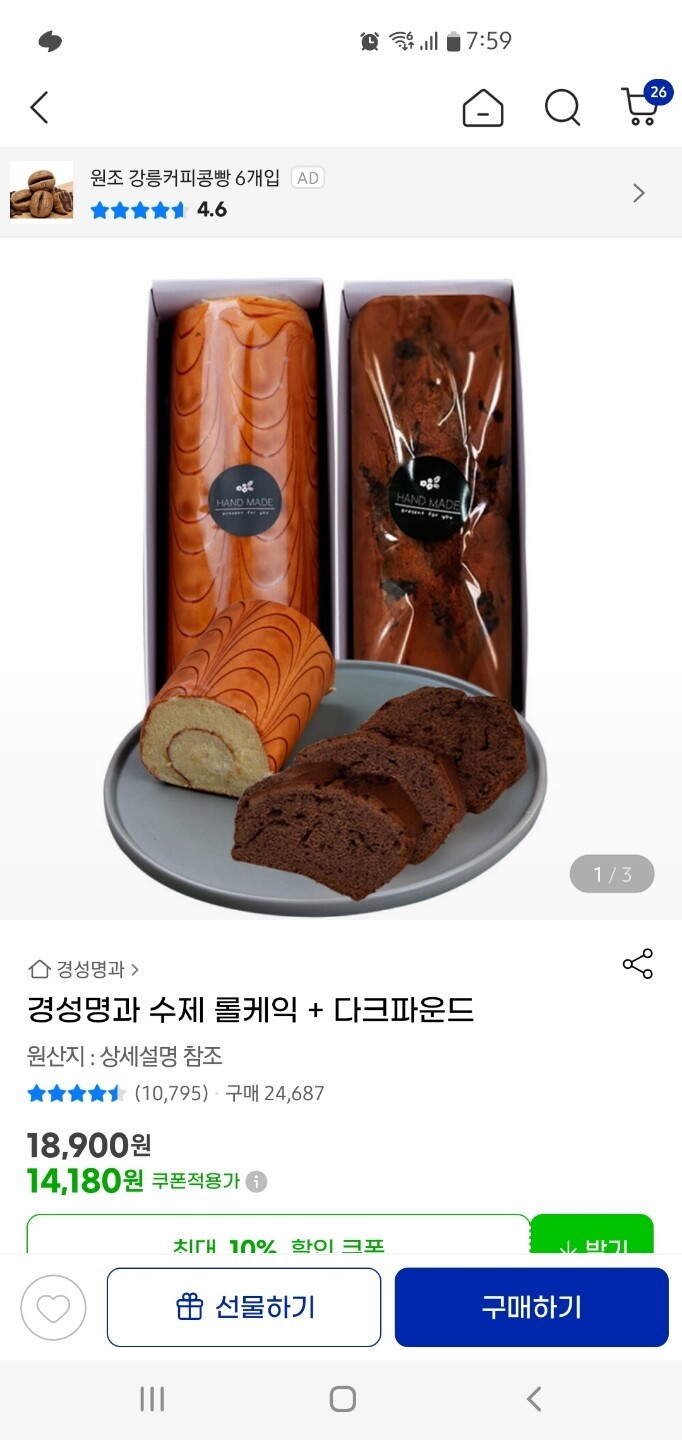The image size is (682, 1440).
Task: Open the 원조 강릉커피콩빵 6개입 ad banner
Action: tap(340, 192)
